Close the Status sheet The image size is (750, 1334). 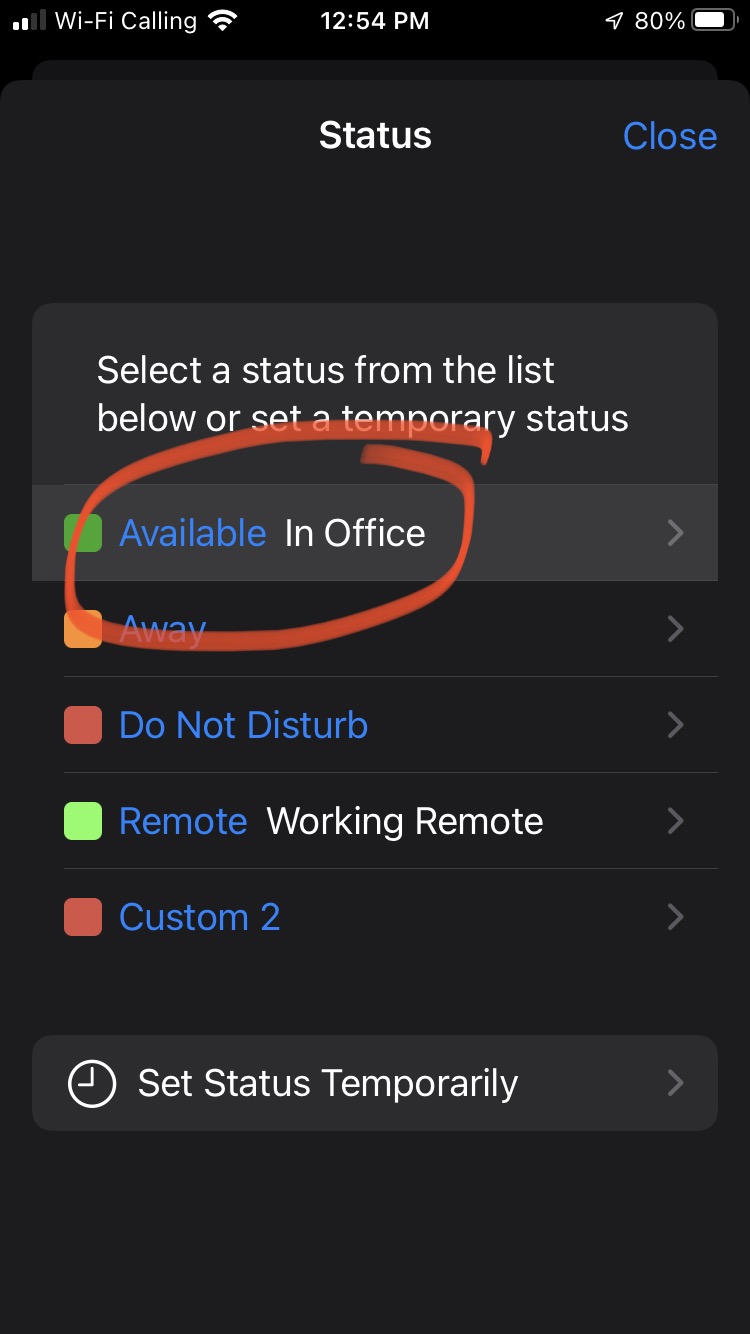click(x=669, y=136)
